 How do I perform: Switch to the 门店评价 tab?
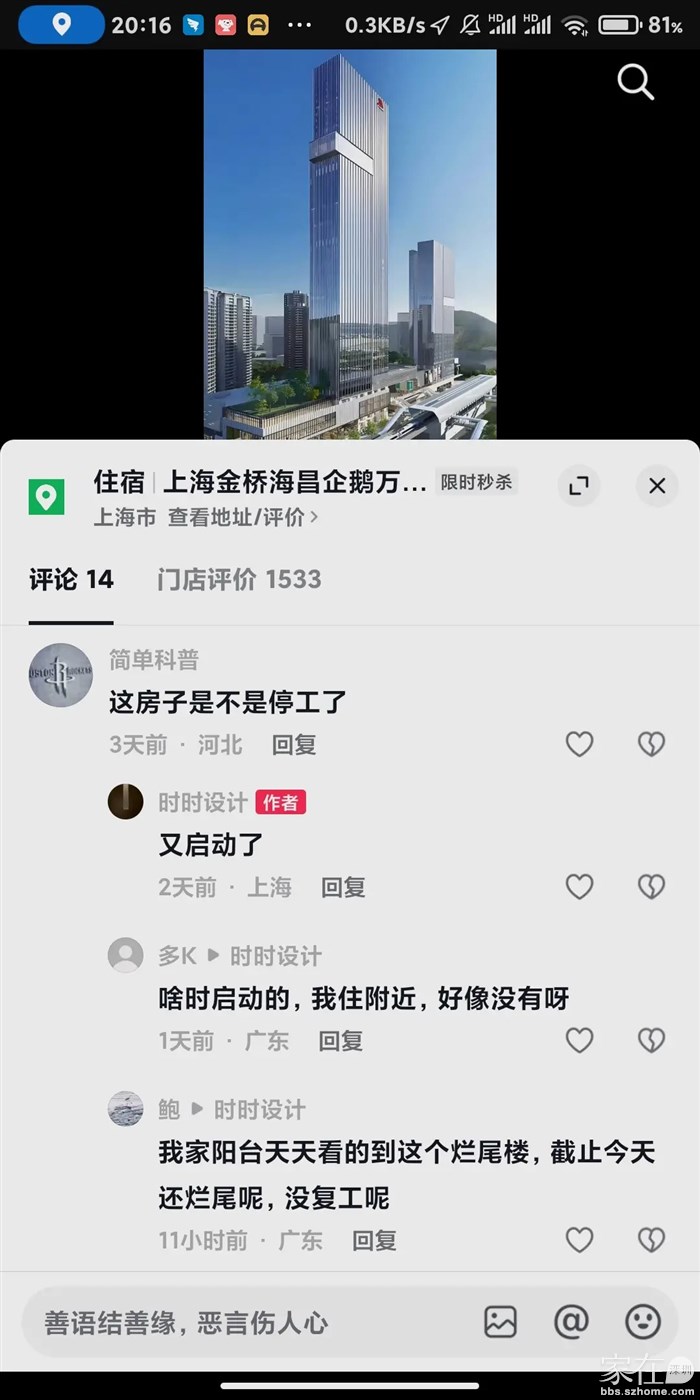[x=239, y=579]
